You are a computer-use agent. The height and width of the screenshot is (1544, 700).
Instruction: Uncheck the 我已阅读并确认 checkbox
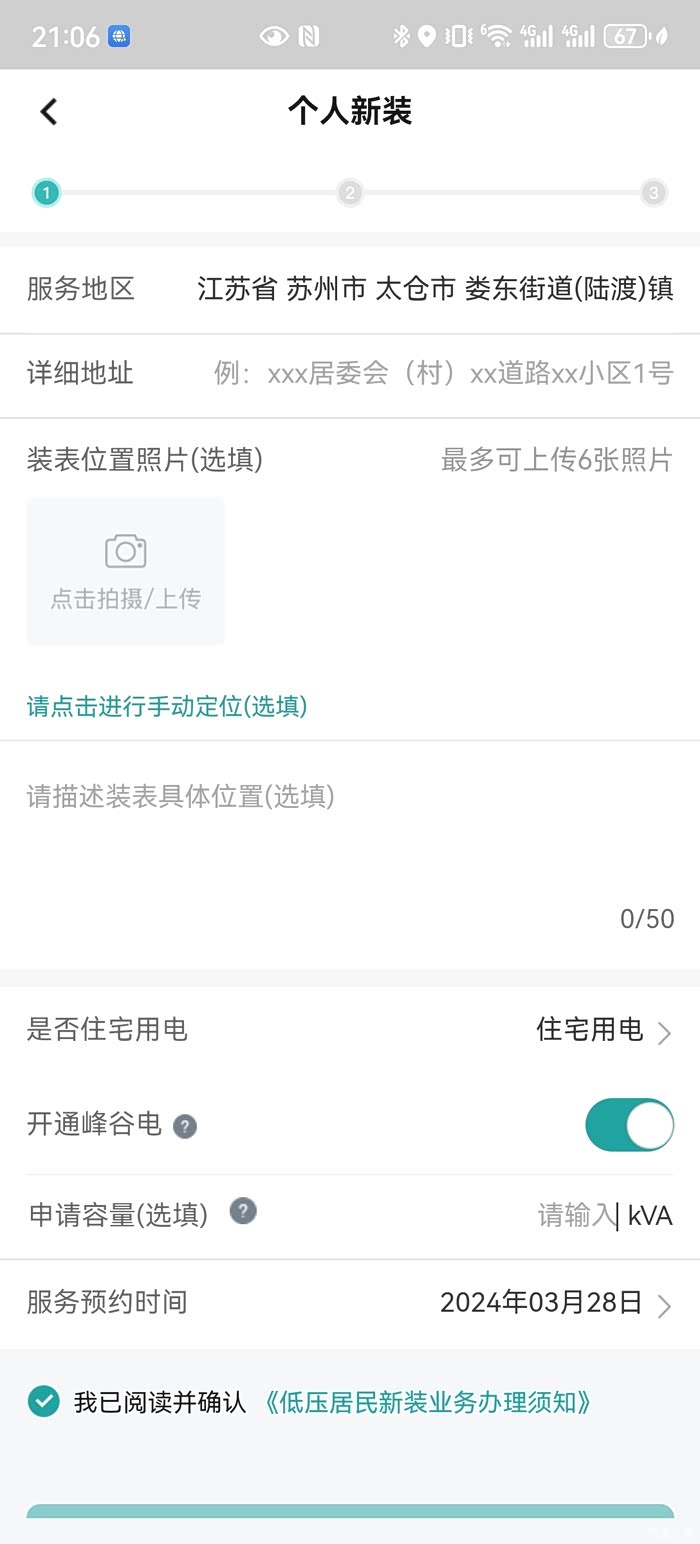pyautogui.click(x=43, y=1402)
